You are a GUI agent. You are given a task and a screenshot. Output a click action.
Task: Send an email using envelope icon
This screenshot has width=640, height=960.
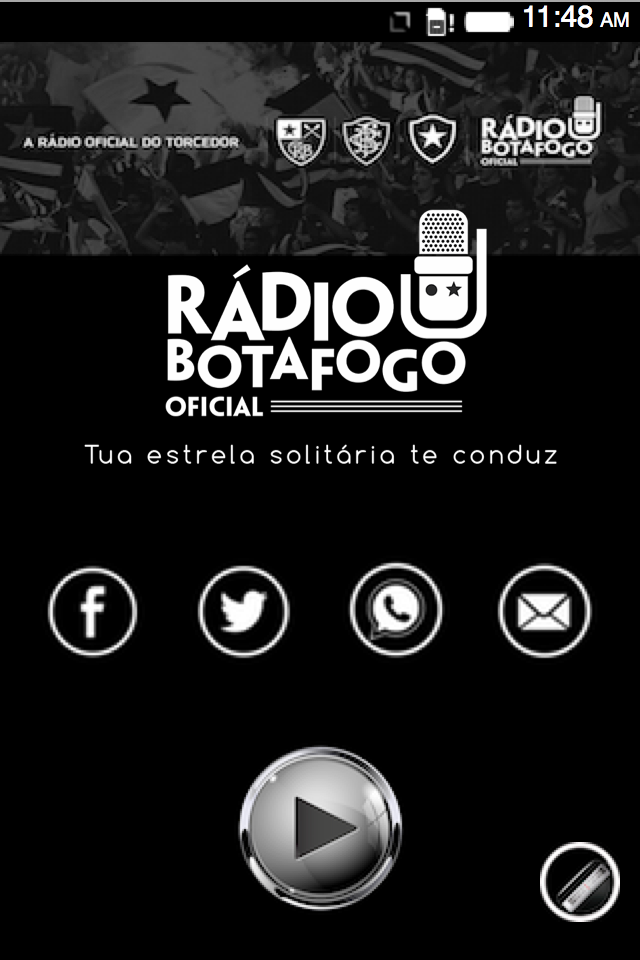544,610
